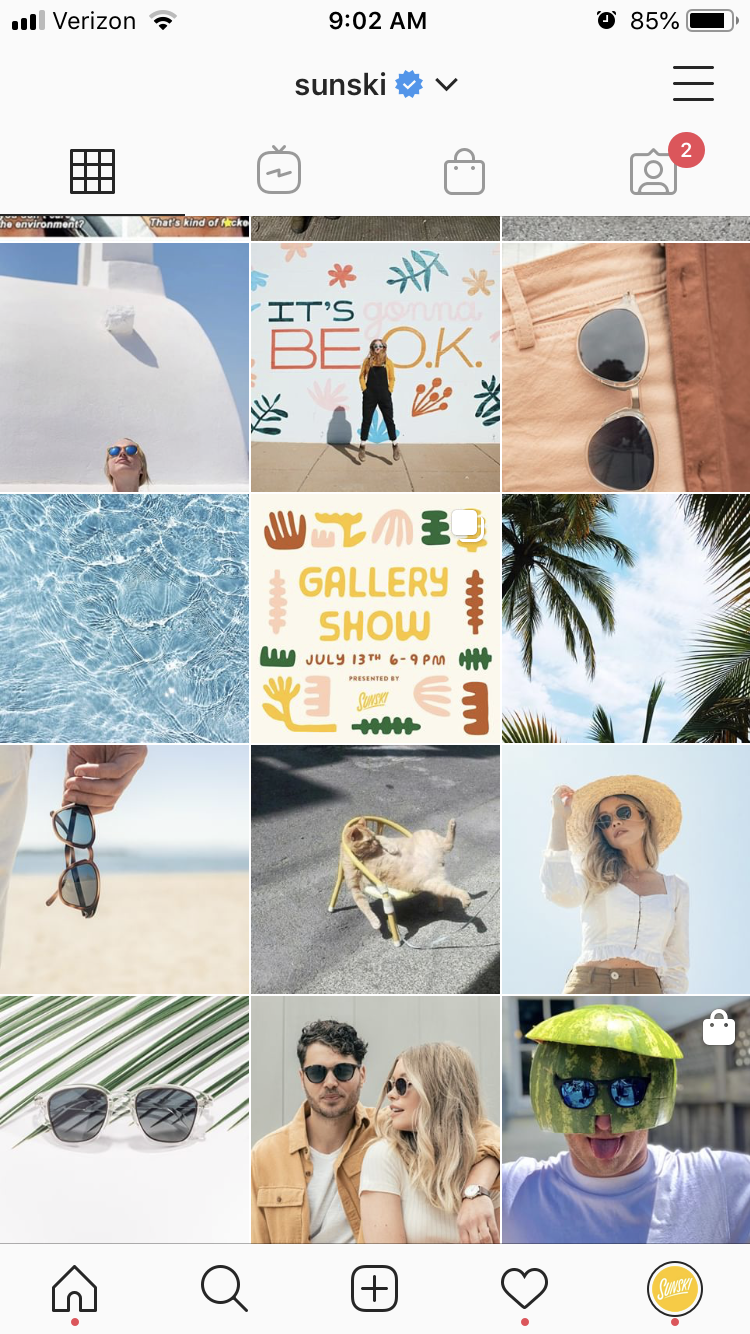The height and width of the screenshot is (1334, 750).
Task: Open the couple wearing sunglasses post
Action: tap(375, 1119)
